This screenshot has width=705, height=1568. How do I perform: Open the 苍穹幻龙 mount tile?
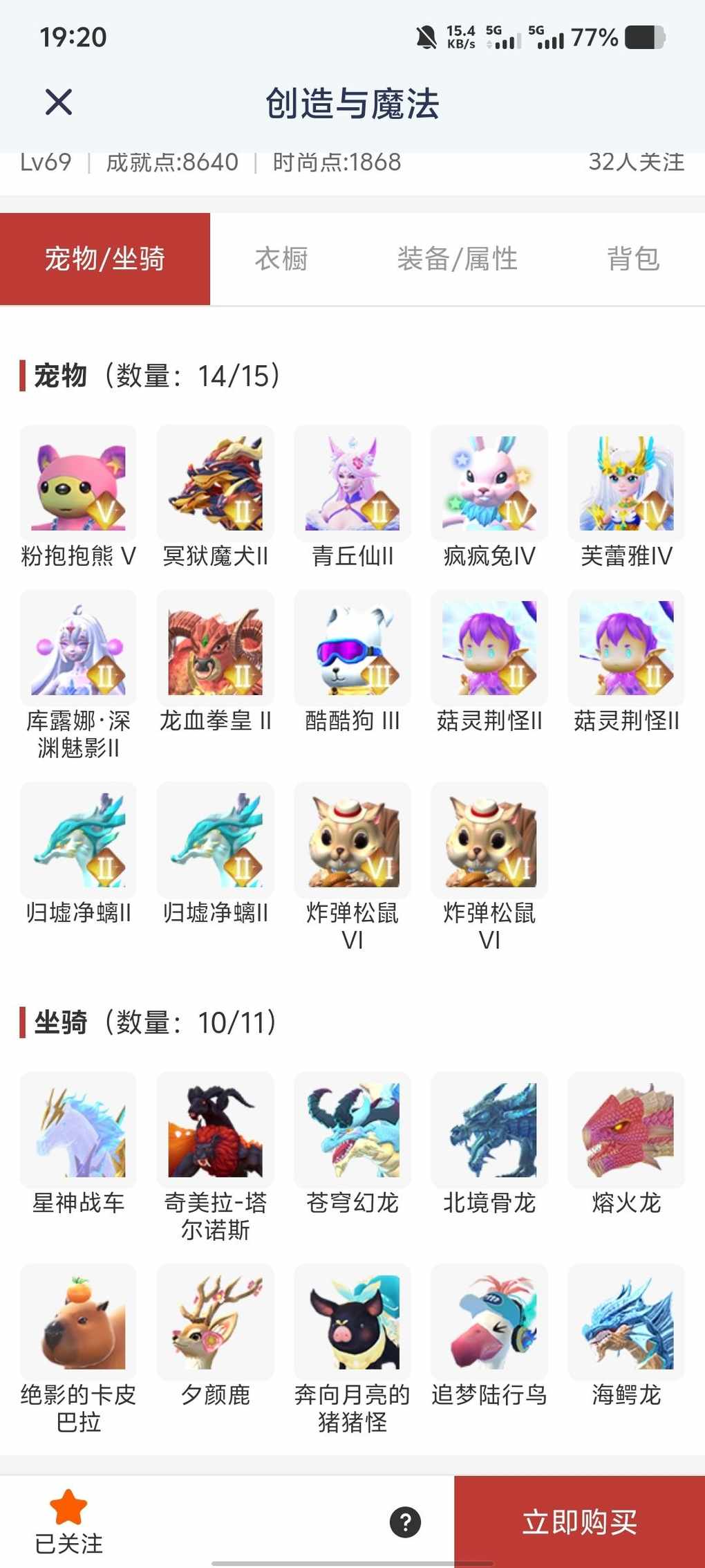point(352,1130)
